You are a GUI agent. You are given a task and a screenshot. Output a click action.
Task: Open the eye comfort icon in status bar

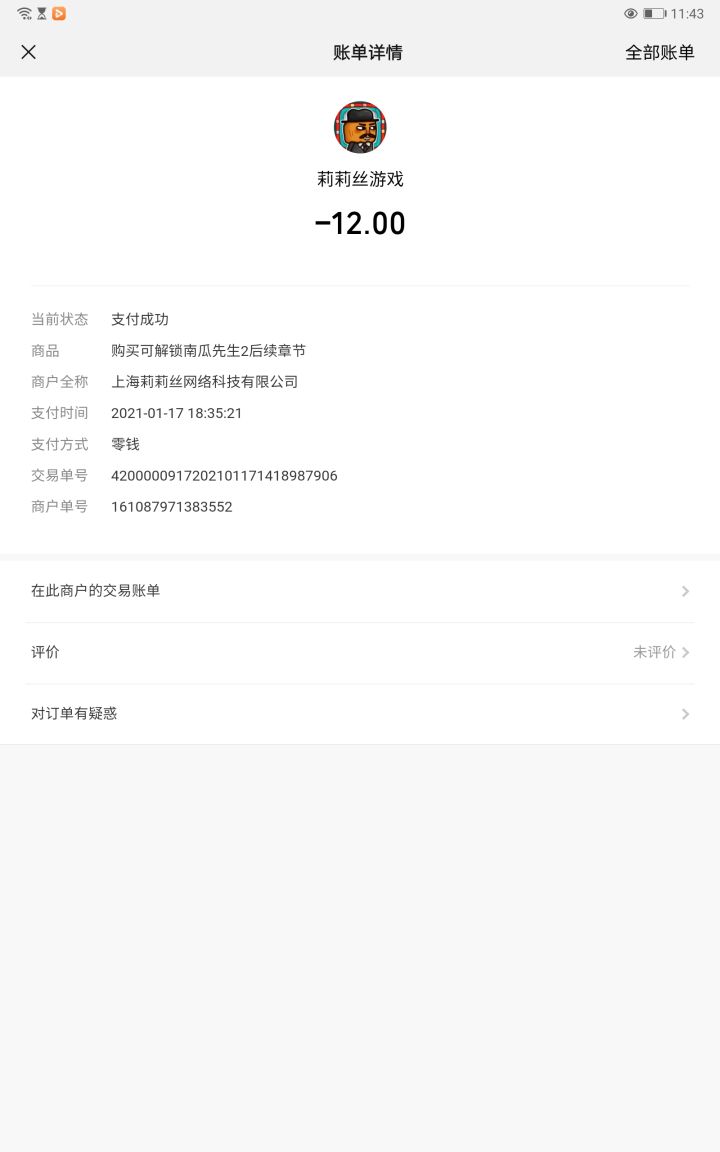click(x=631, y=13)
